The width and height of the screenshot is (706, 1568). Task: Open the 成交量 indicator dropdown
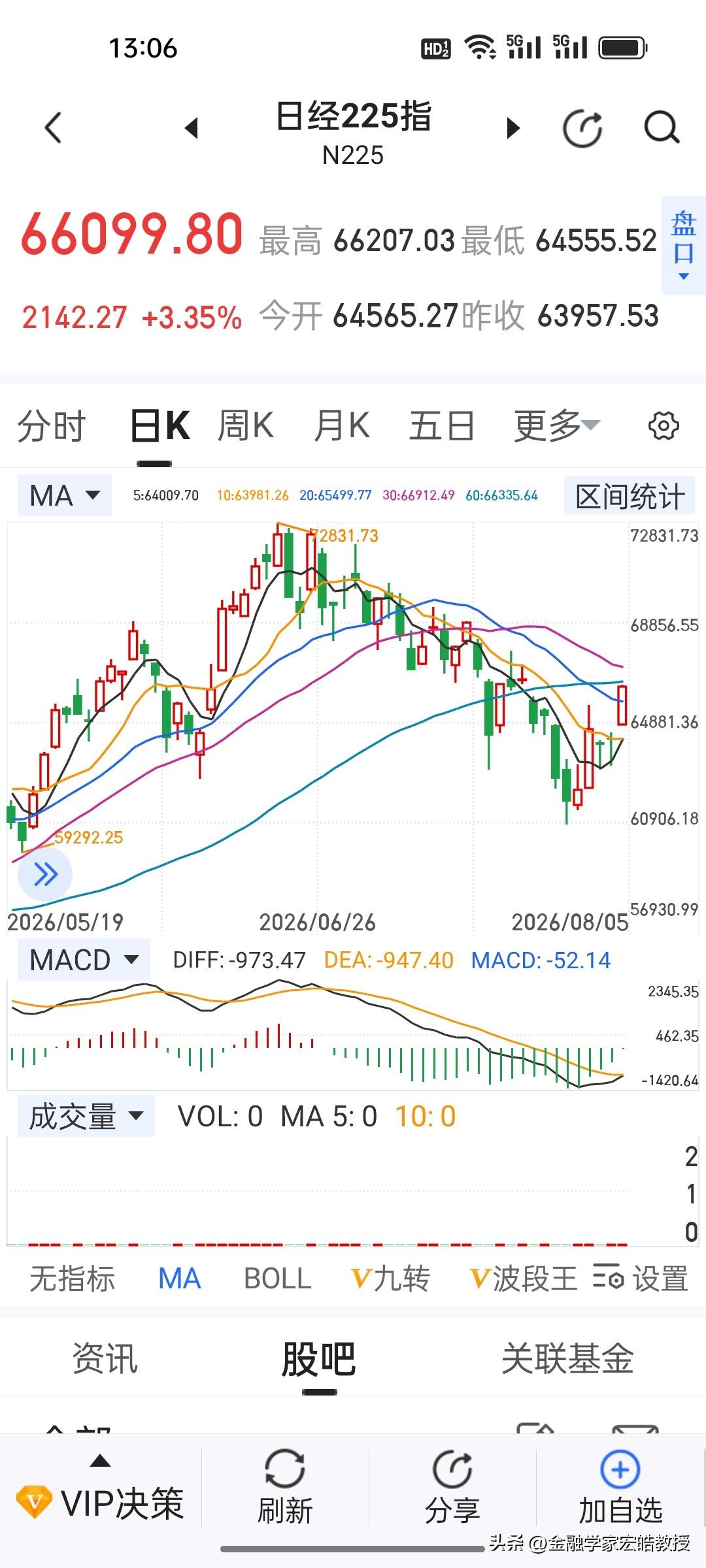point(86,1116)
